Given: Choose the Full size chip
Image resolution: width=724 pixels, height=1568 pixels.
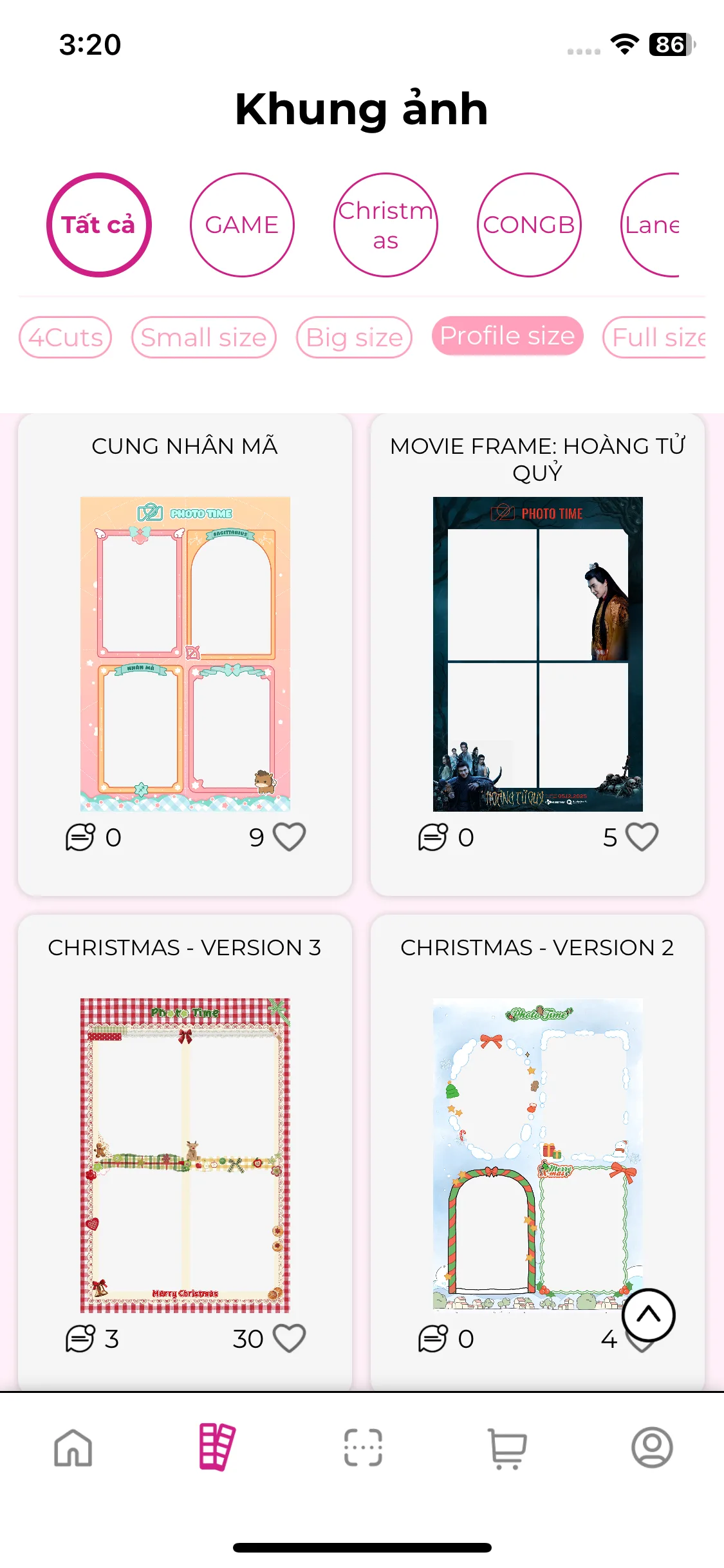Looking at the screenshot, I should [x=656, y=337].
